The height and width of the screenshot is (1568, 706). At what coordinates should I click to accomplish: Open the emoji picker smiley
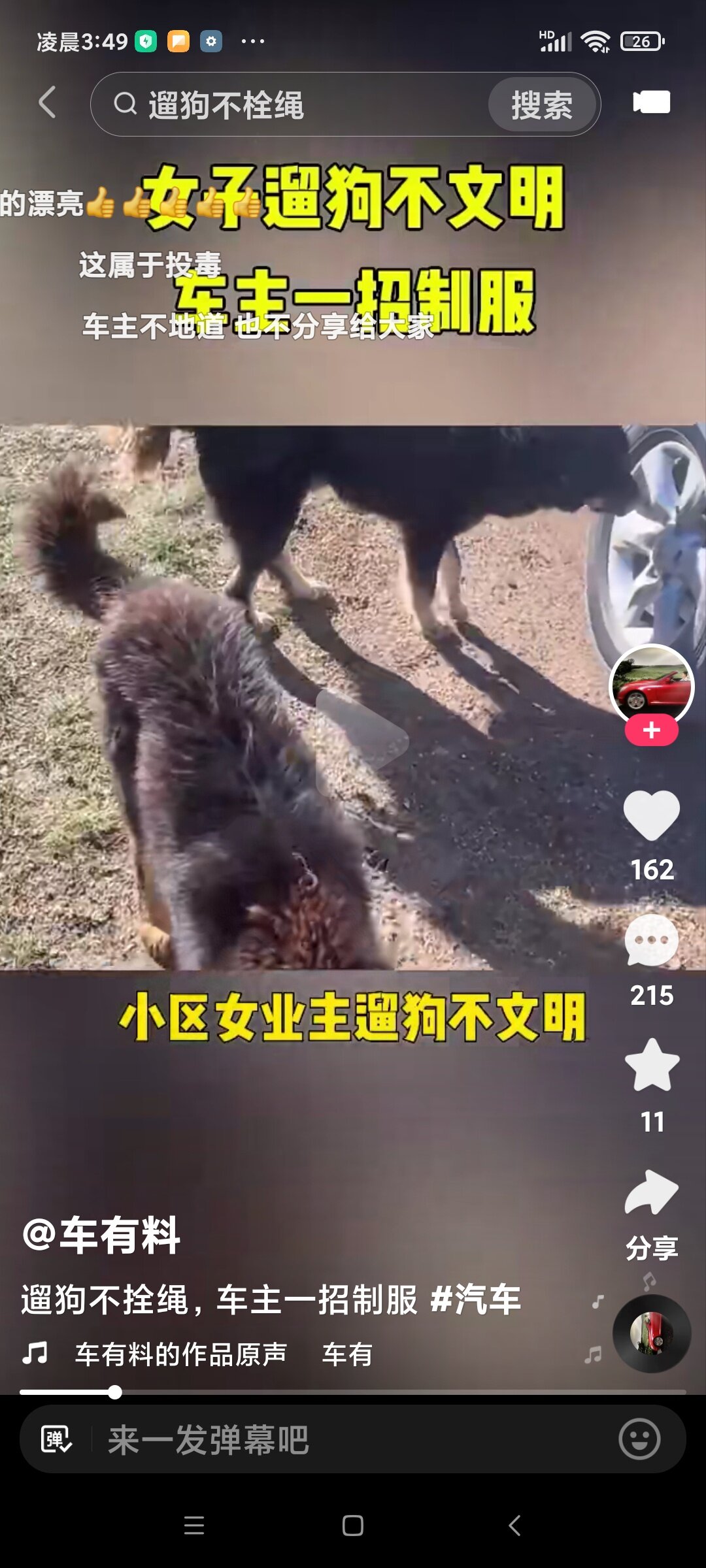(639, 1439)
